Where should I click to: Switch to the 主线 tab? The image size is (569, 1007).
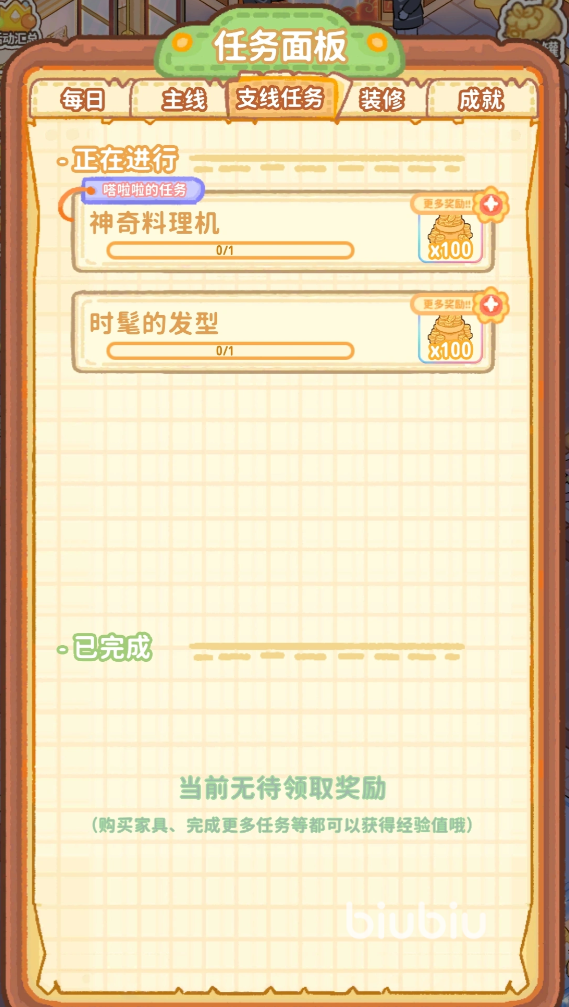click(182, 100)
